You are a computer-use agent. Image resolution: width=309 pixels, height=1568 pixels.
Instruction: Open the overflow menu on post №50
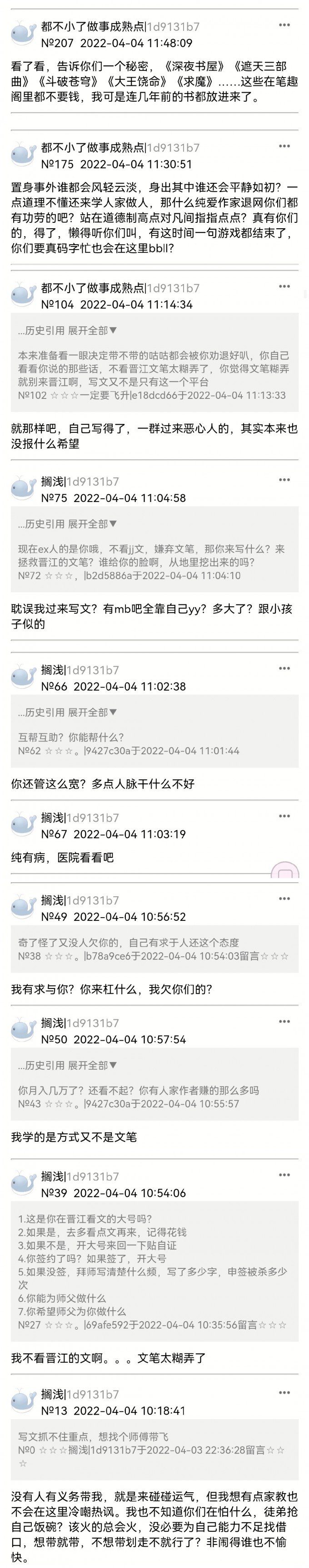point(284,1022)
